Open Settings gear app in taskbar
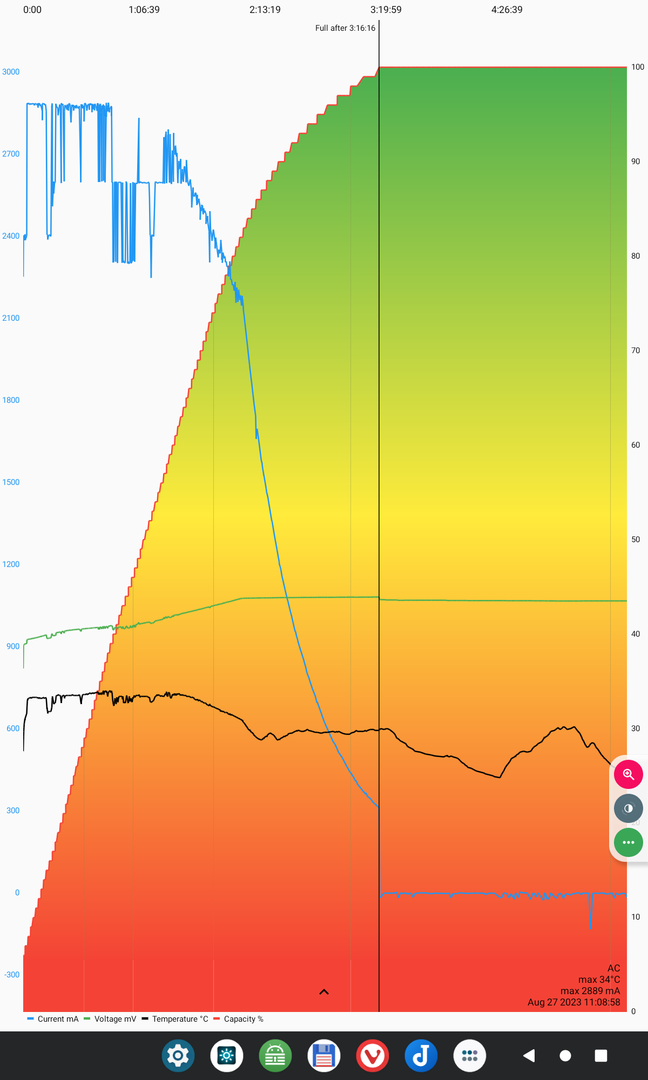The image size is (648, 1080). pyautogui.click(x=178, y=1055)
